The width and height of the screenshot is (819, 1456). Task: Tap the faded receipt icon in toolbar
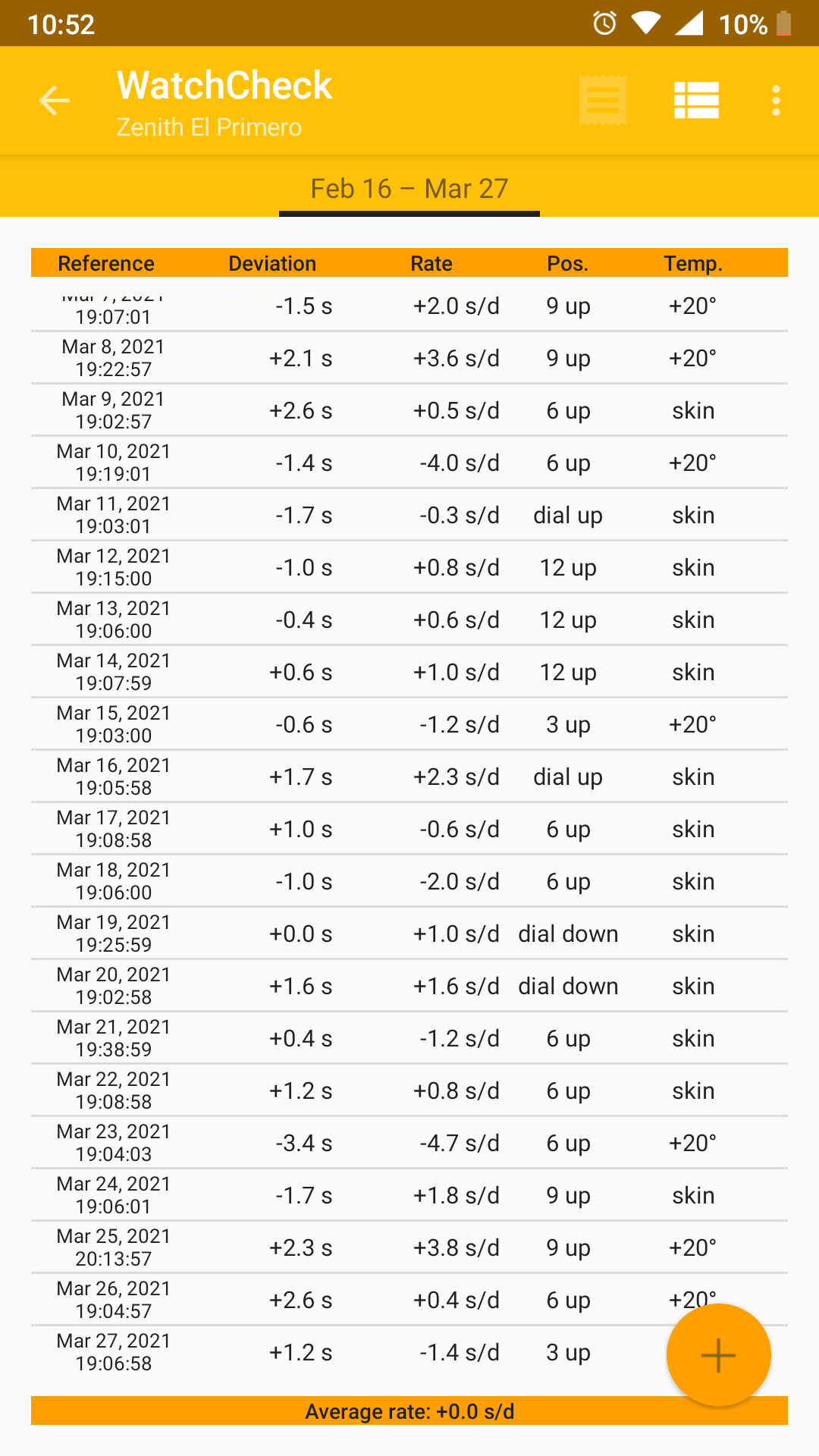click(x=603, y=101)
